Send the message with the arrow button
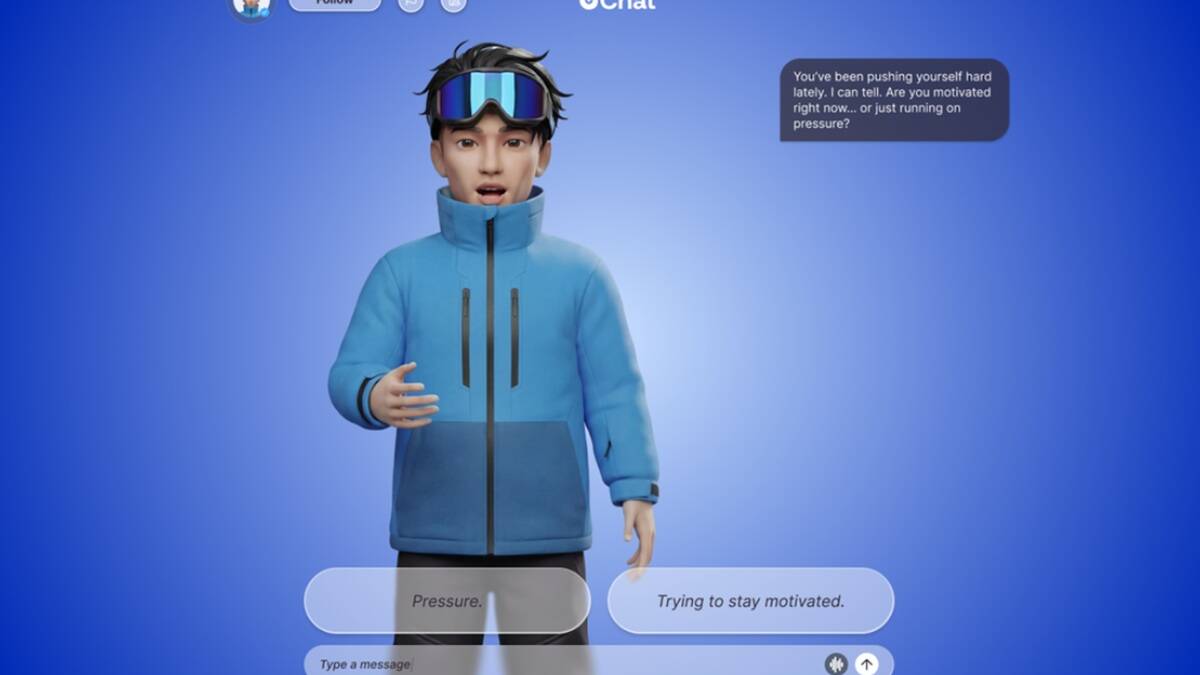 pyautogui.click(x=867, y=664)
